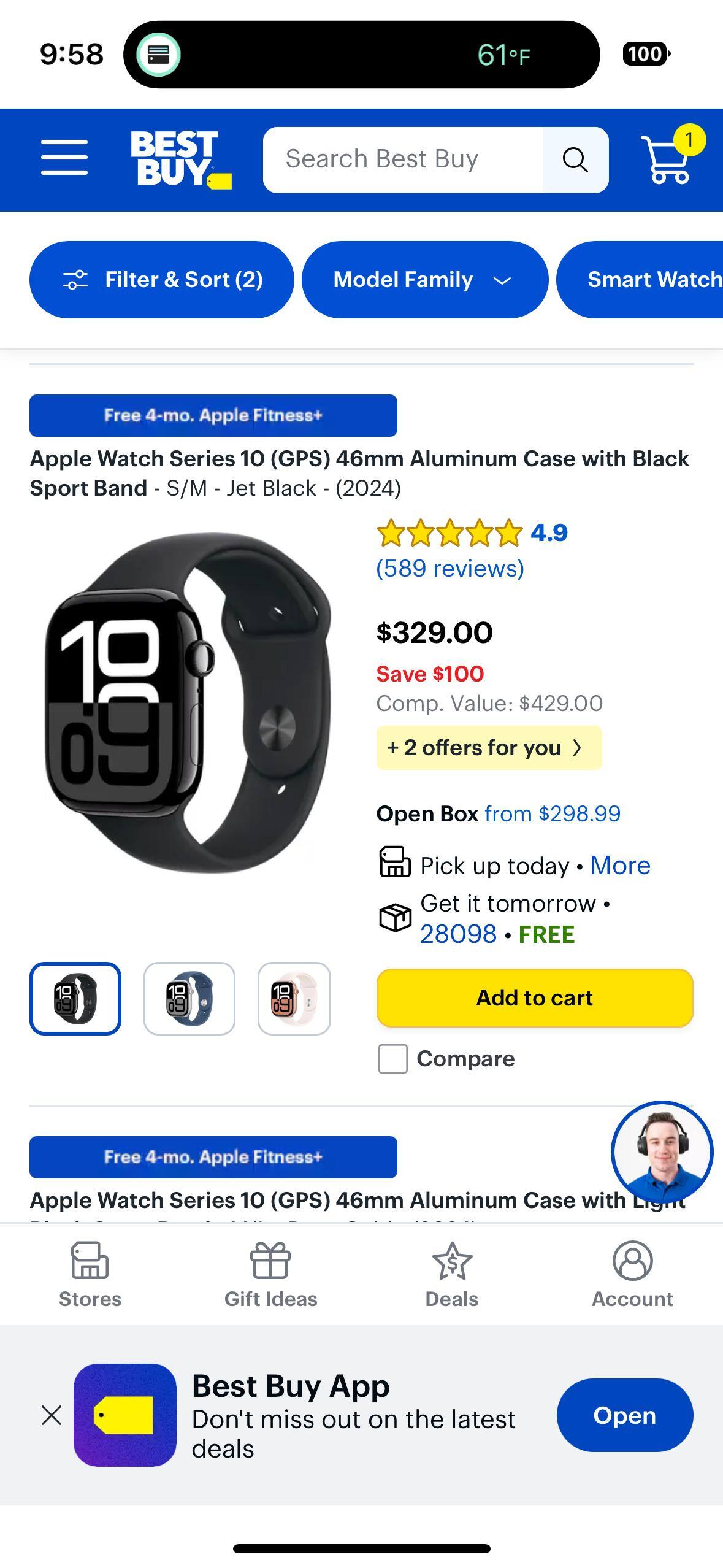Open the Jet Black Apple Watch product title
This screenshot has width=723, height=1568.
click(359, 473)
